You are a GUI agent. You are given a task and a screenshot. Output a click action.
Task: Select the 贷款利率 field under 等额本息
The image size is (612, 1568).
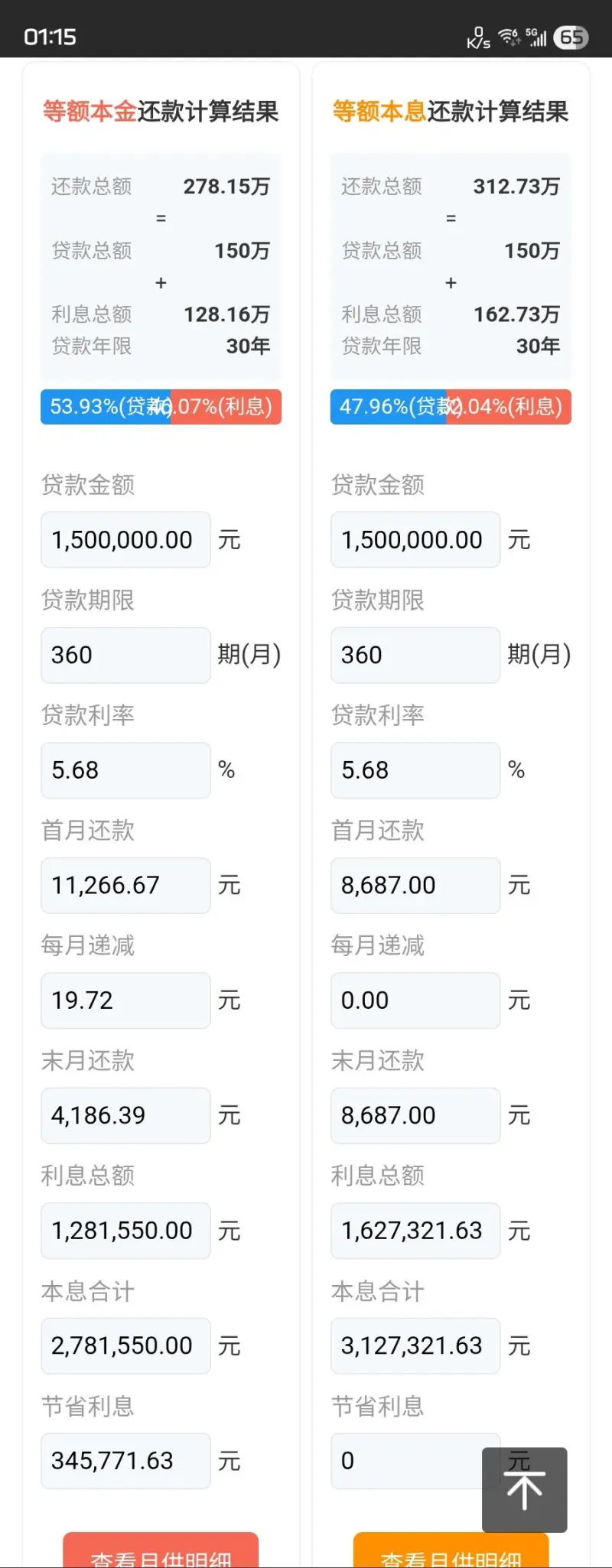pos(415,770)
